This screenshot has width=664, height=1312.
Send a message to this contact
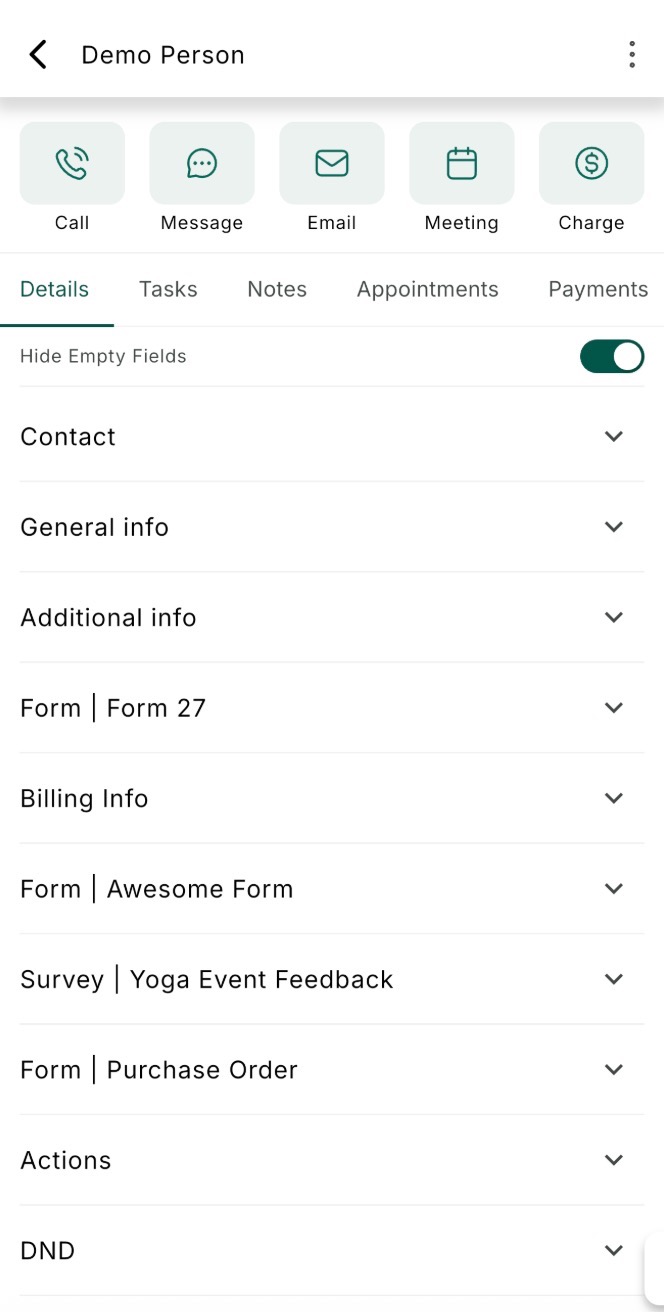pyautogui.click(x=202, y=163)
